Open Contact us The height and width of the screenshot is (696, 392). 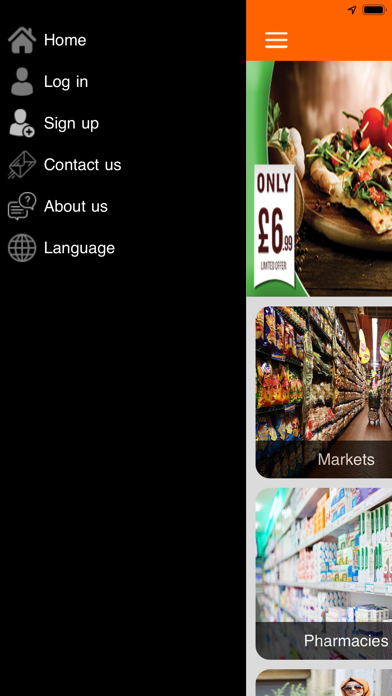pyautogui.click(x=64, y=165)
